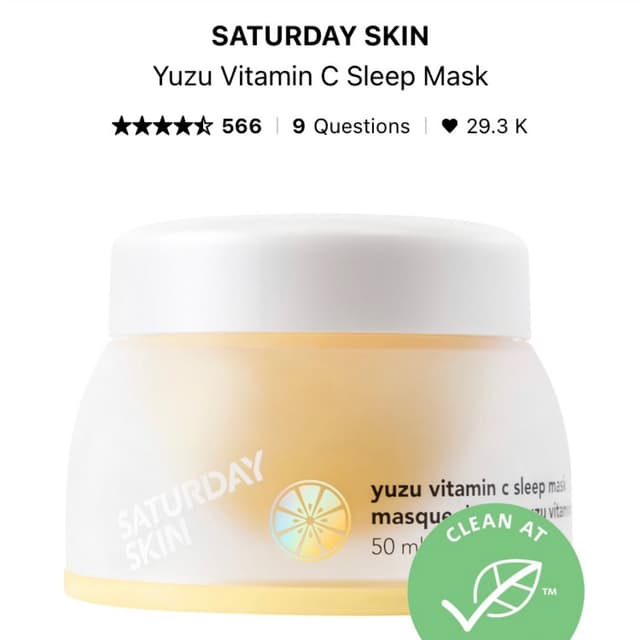Image resolution: width=640 pixels, height=640 pixels.
Task: Open the SATURDAY SKIN brand page
Action: (320, 36)
